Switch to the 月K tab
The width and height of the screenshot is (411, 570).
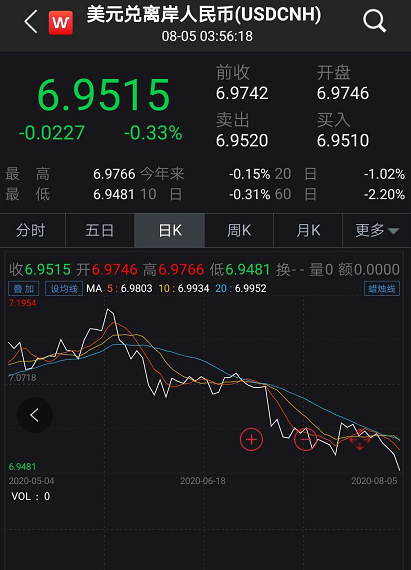pos(308,230)
